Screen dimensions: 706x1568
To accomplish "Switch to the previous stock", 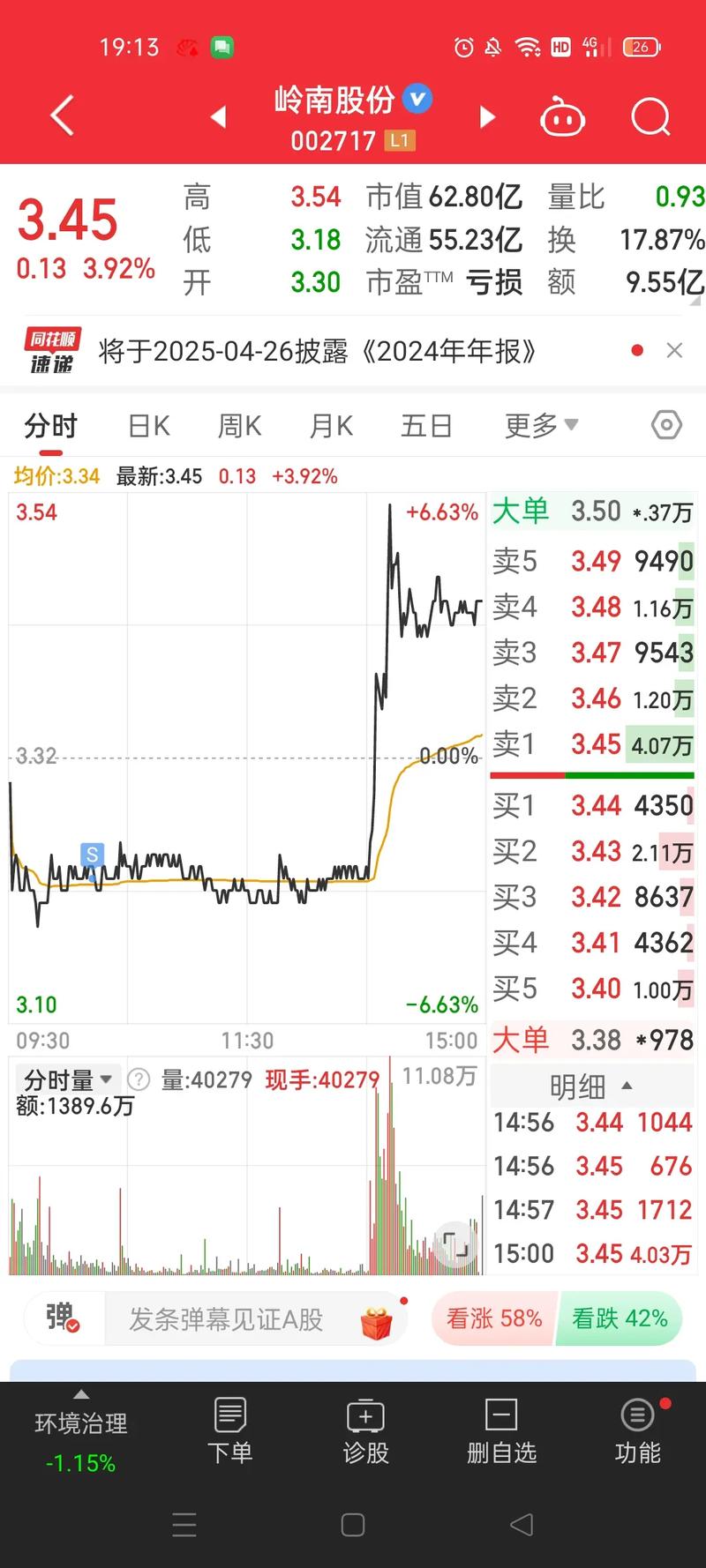I will click(x=219, y=116).
